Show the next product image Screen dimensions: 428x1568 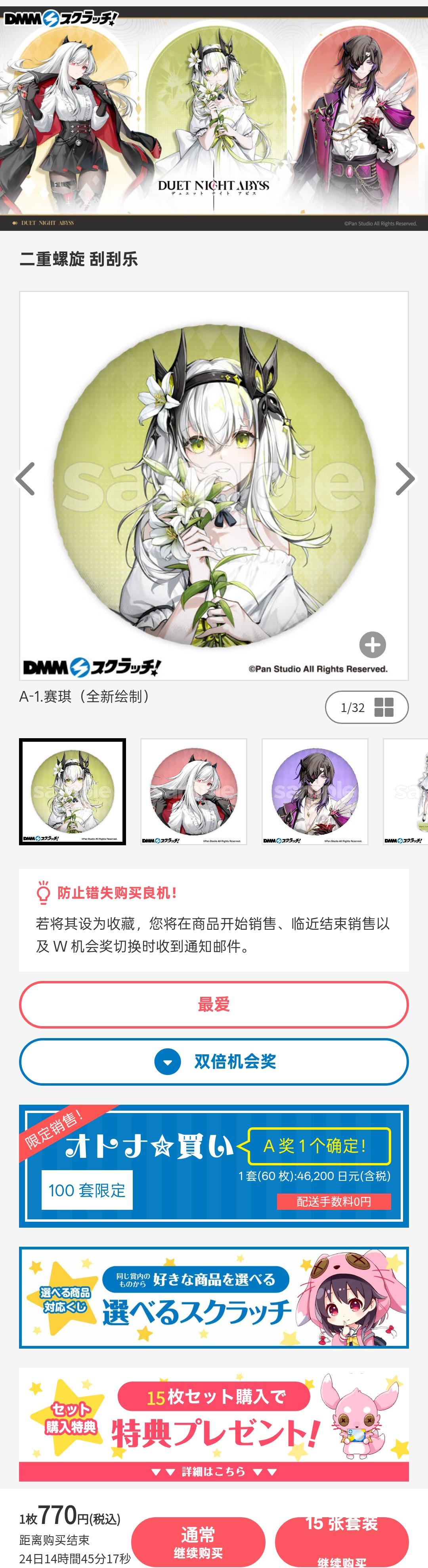click(405, 478)
